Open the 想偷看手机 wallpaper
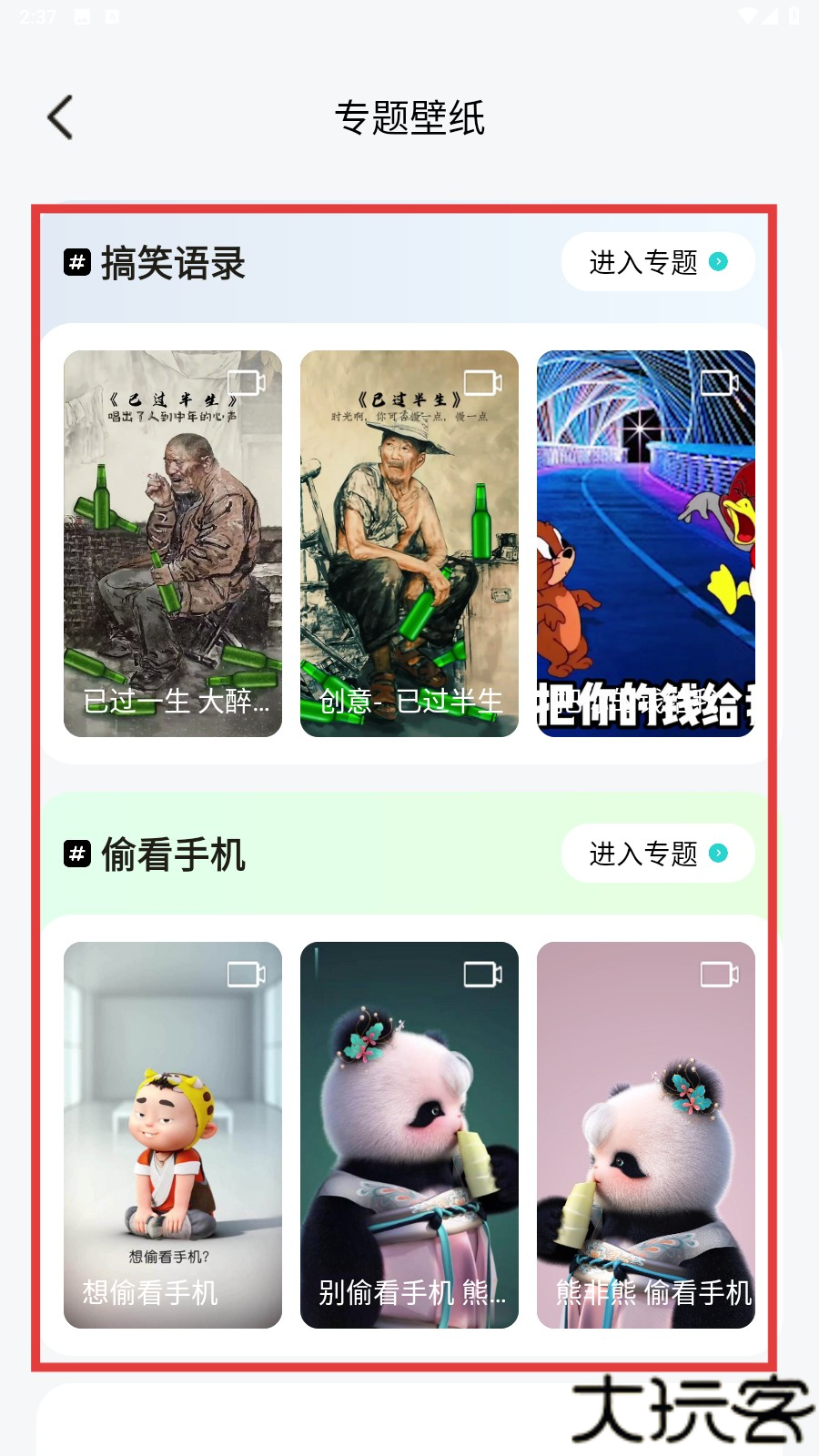This screenshot has height=1456, width=819. coord(173,1135)
